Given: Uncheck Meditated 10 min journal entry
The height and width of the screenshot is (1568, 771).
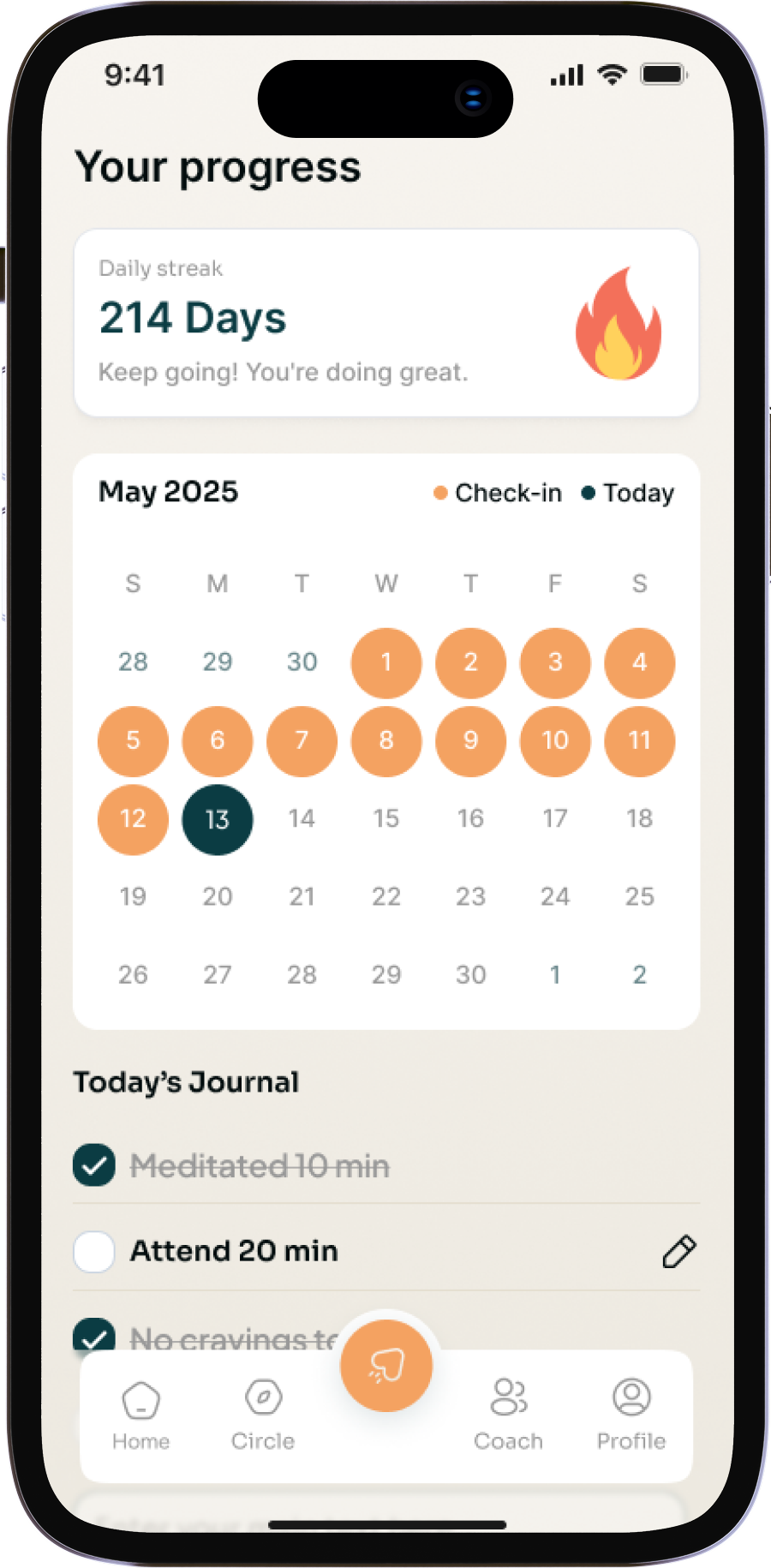Looking at the screenshot, I should coord(94,1165).
